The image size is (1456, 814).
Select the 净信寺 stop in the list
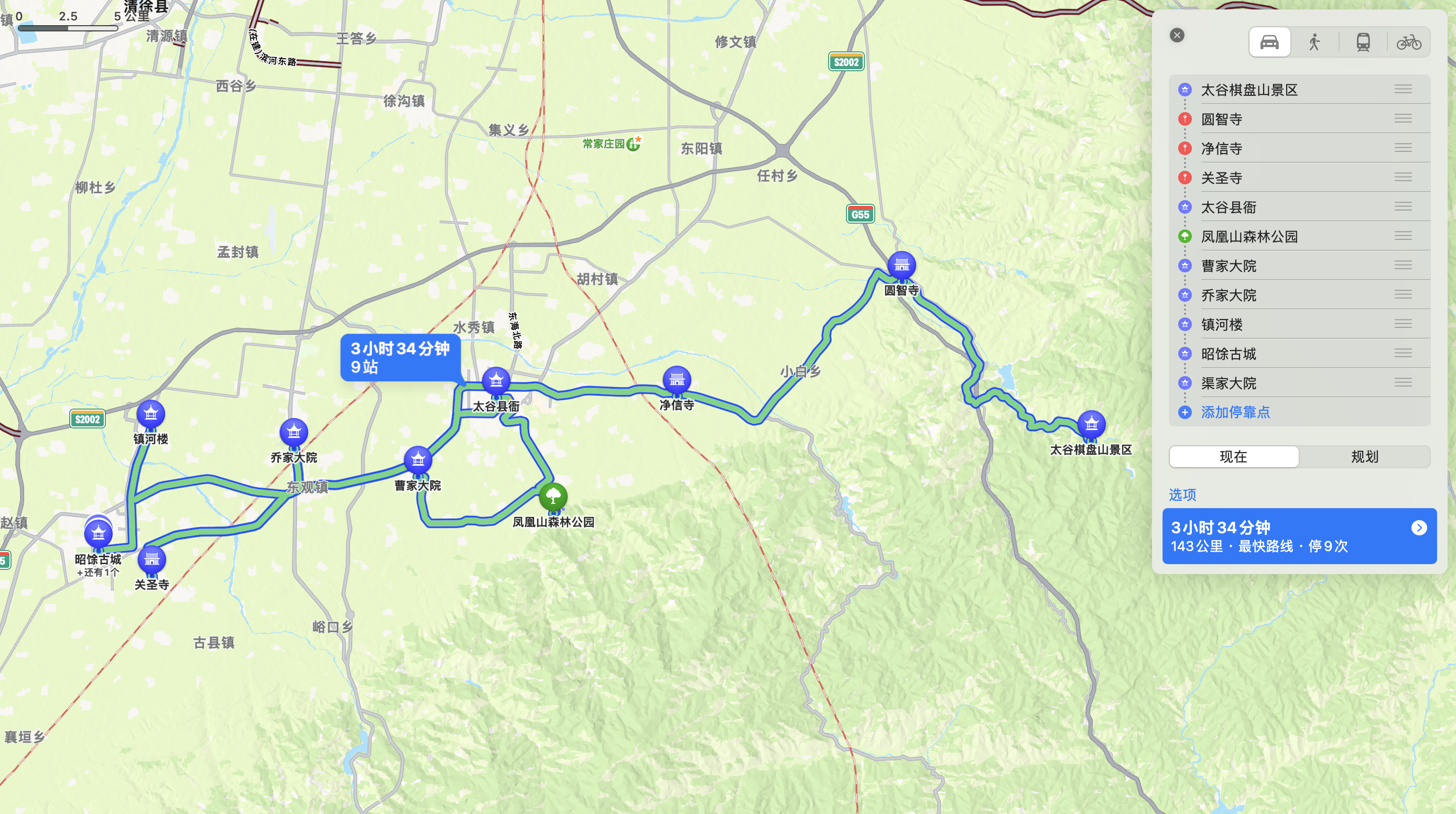[x=1221, y=149]
